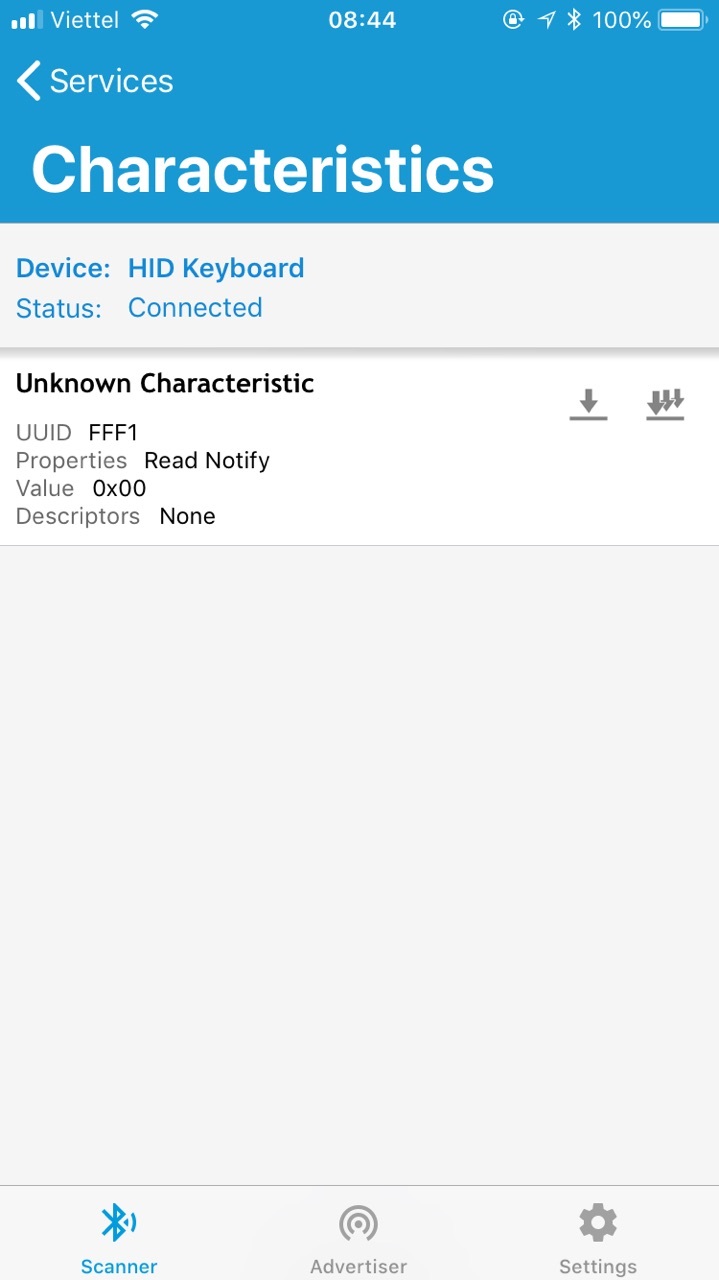Switch to the Advertiser tab
719x1280 pixels.
358,1238
